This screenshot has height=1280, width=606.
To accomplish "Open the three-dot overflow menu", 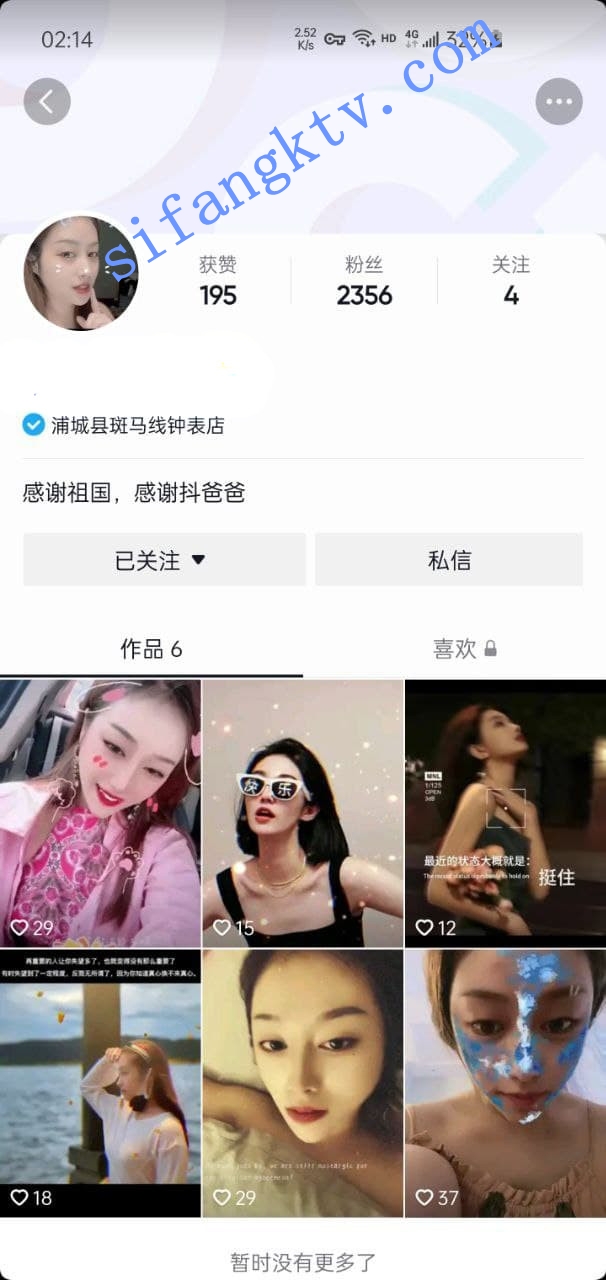I will coord(559,101).
